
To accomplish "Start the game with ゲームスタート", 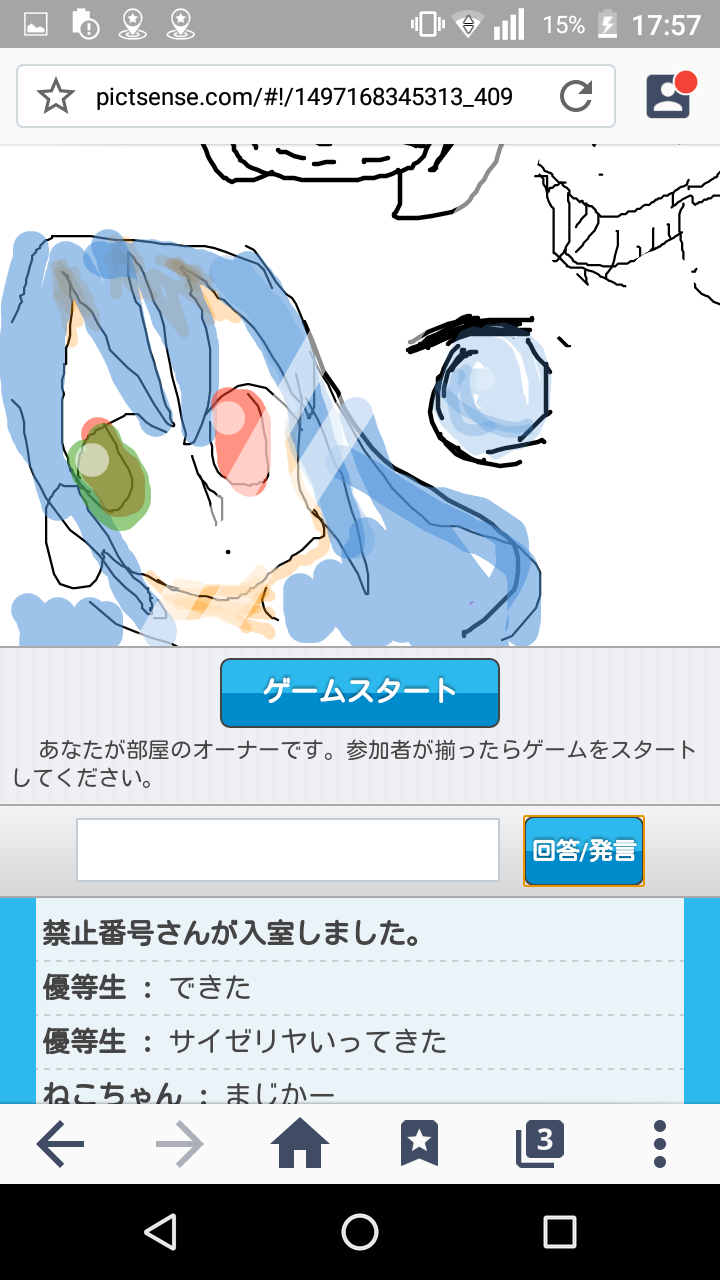I will [359, 692].
